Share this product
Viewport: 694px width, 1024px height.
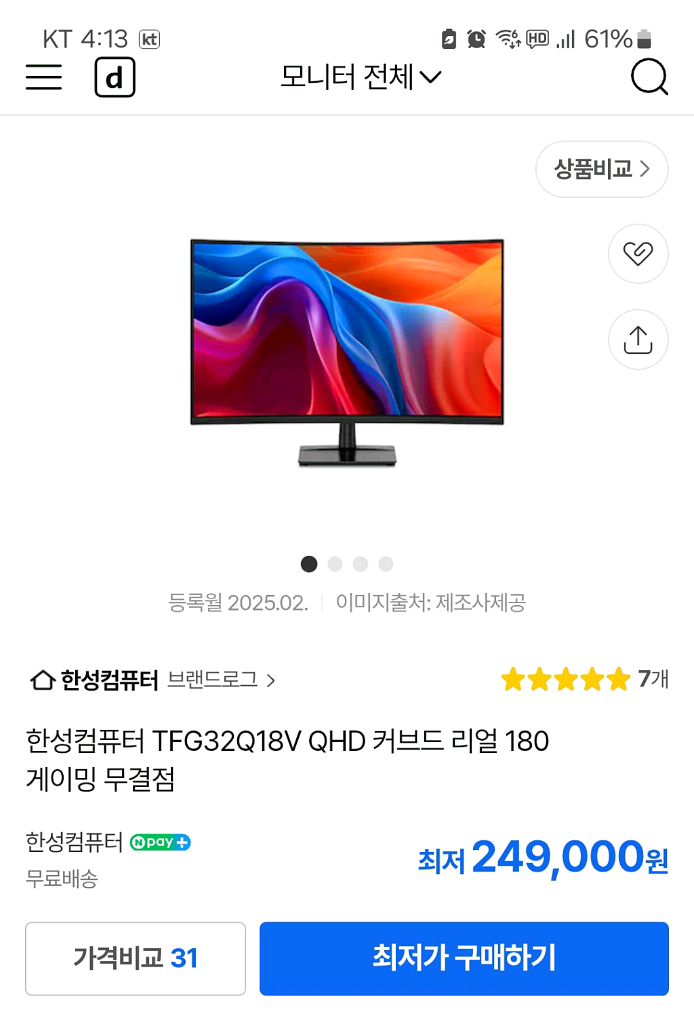coord(638,340)
